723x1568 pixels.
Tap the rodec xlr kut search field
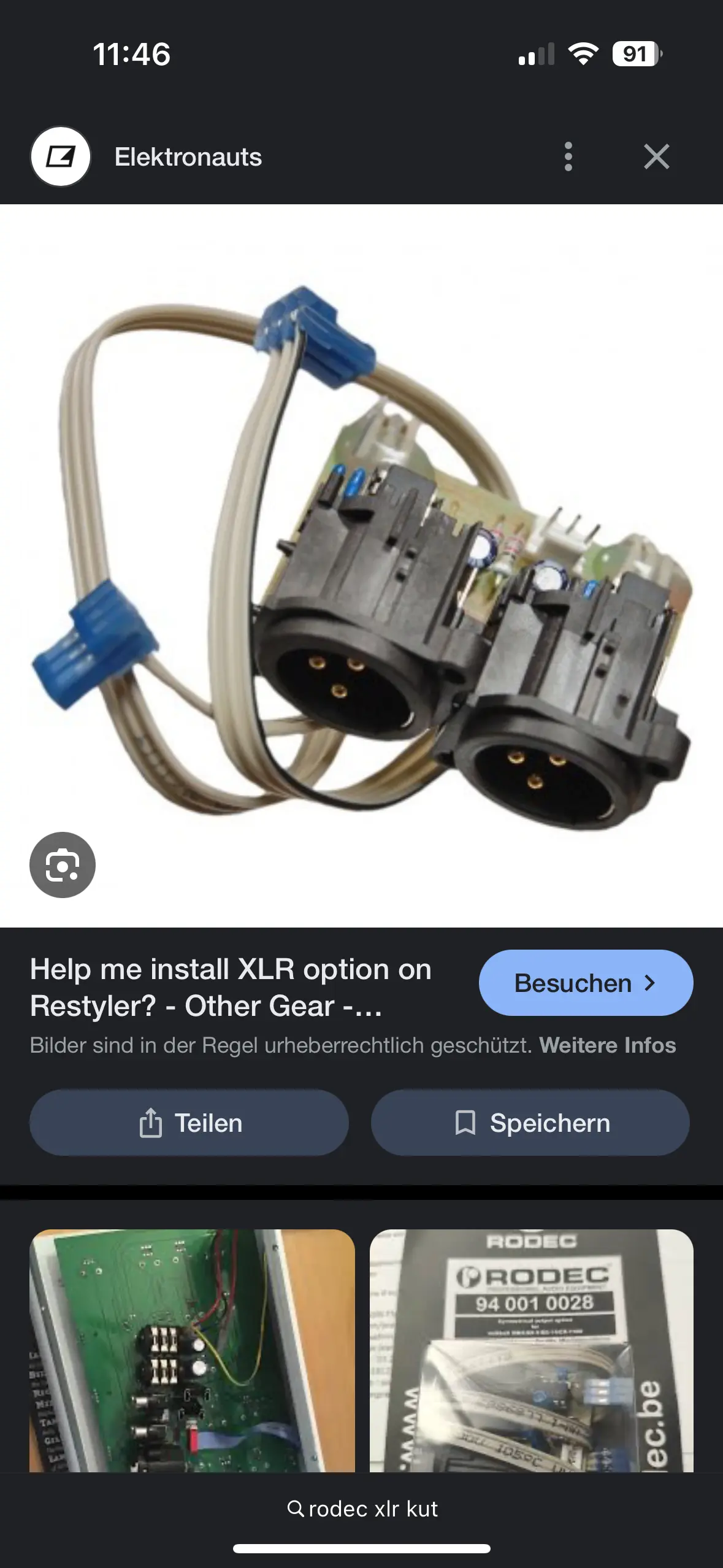point(362,1508)
